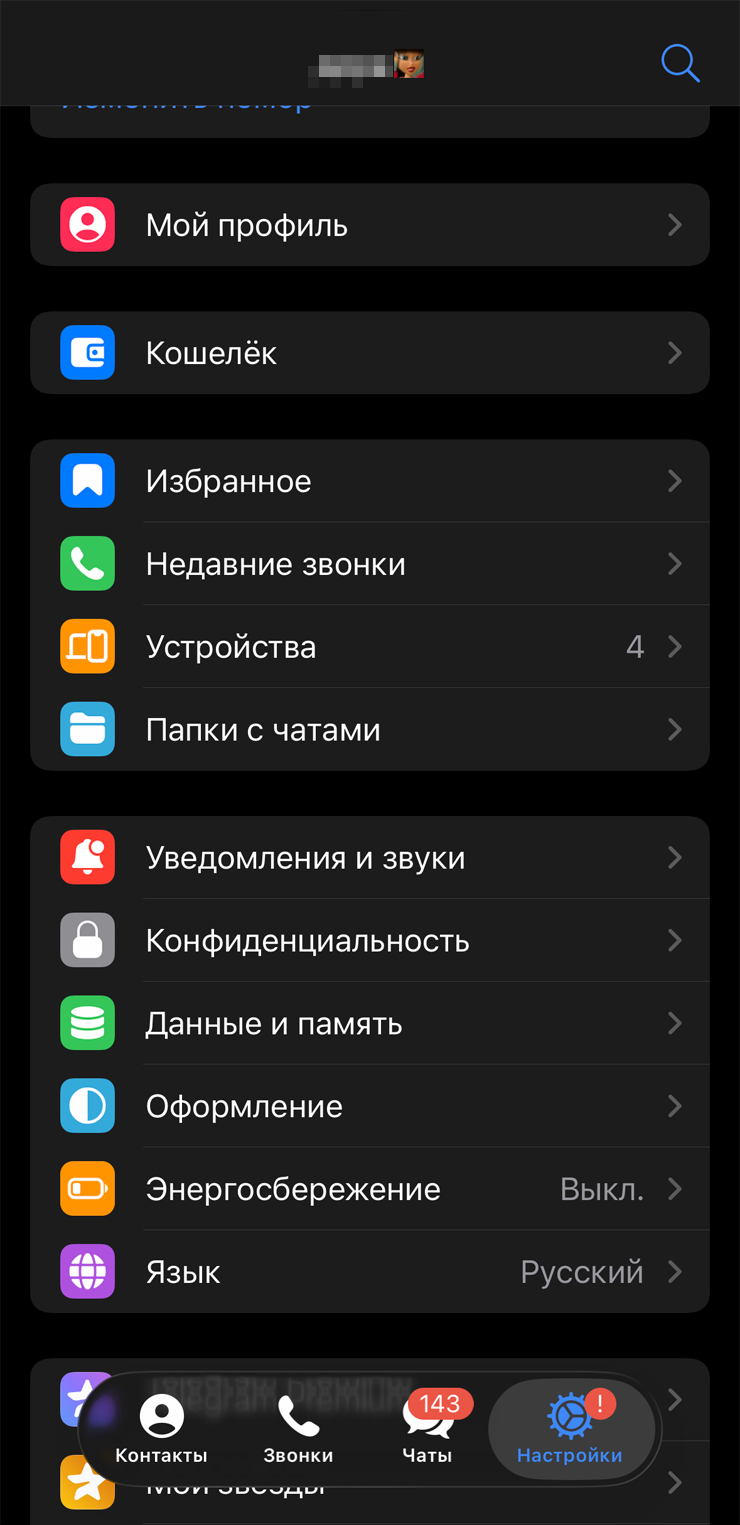Screen dimensions: 740x1525
Task: Open Данные и память
Action: (369, 1024)
